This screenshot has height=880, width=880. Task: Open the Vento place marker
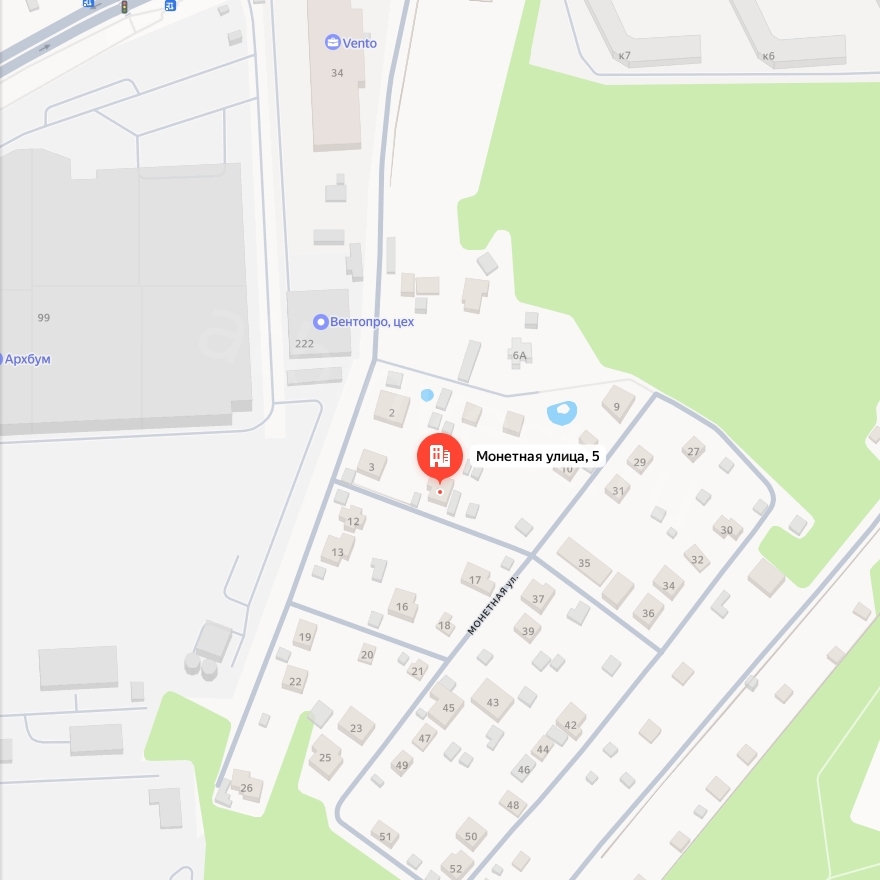pos(332,43)
